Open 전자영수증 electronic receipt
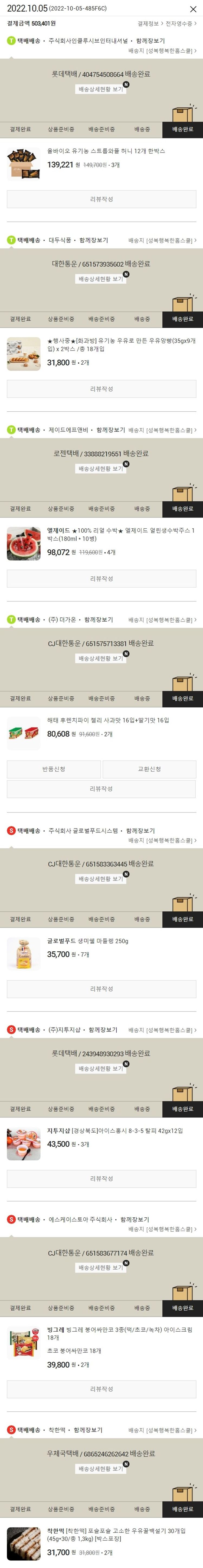 [181, 24]
